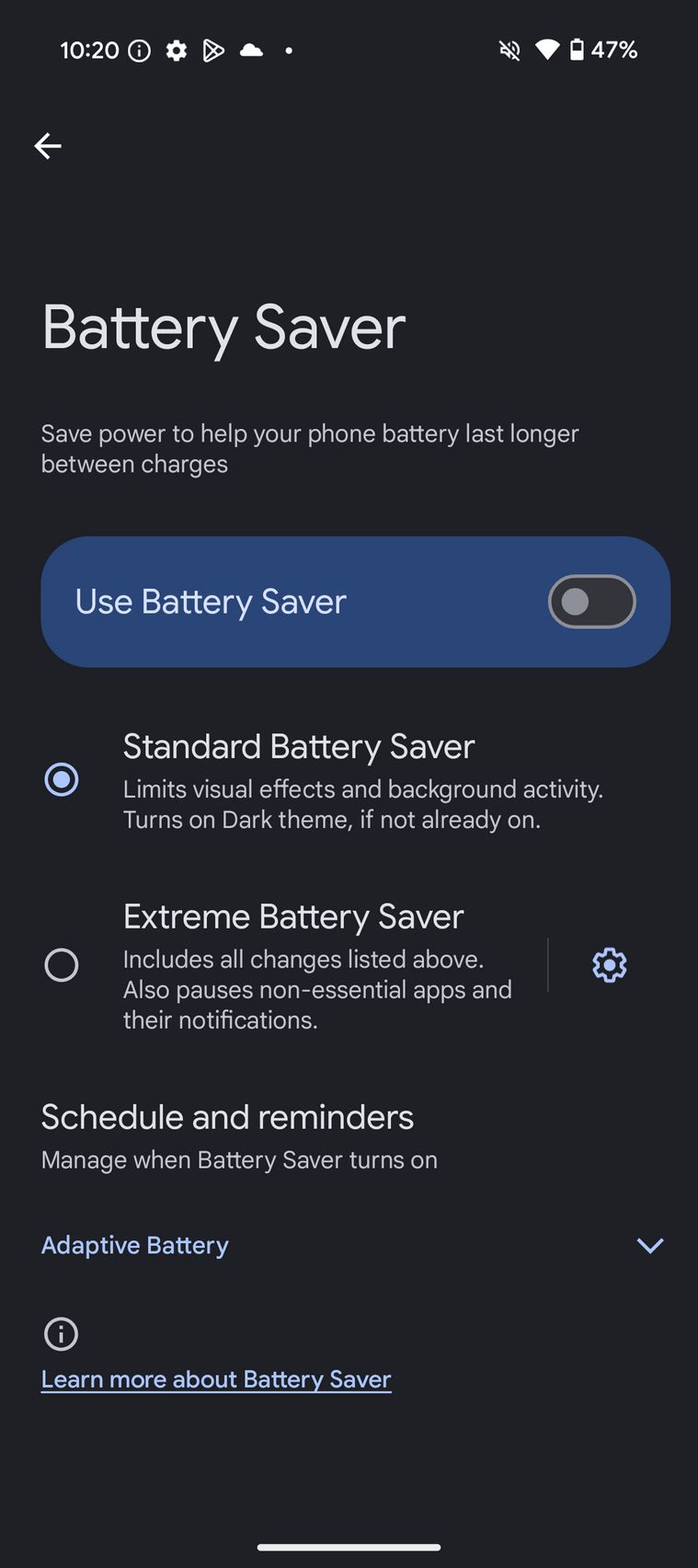Turn on the Use Battery Saver switch

[x=591, y=602]
